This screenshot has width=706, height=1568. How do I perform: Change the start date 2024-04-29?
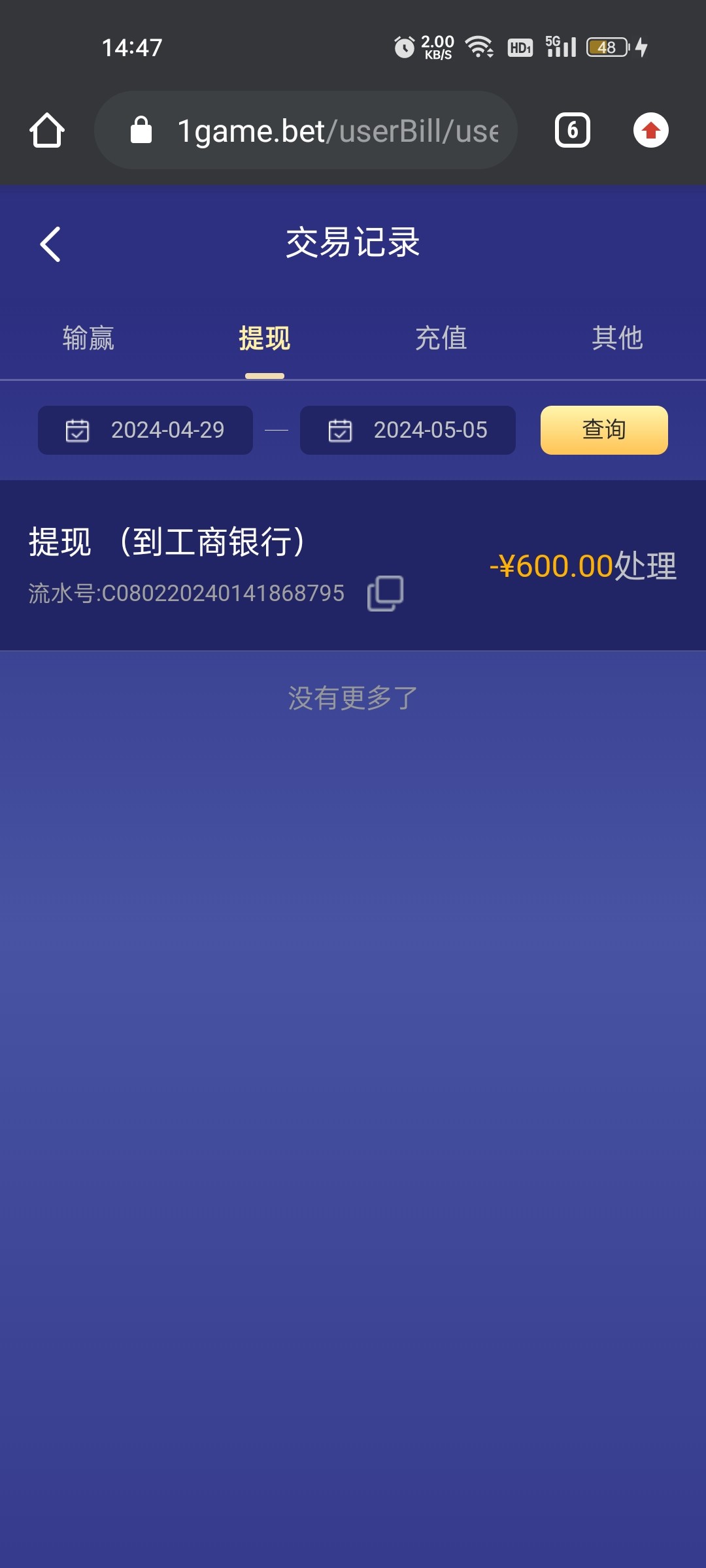[x=145, y=430]
